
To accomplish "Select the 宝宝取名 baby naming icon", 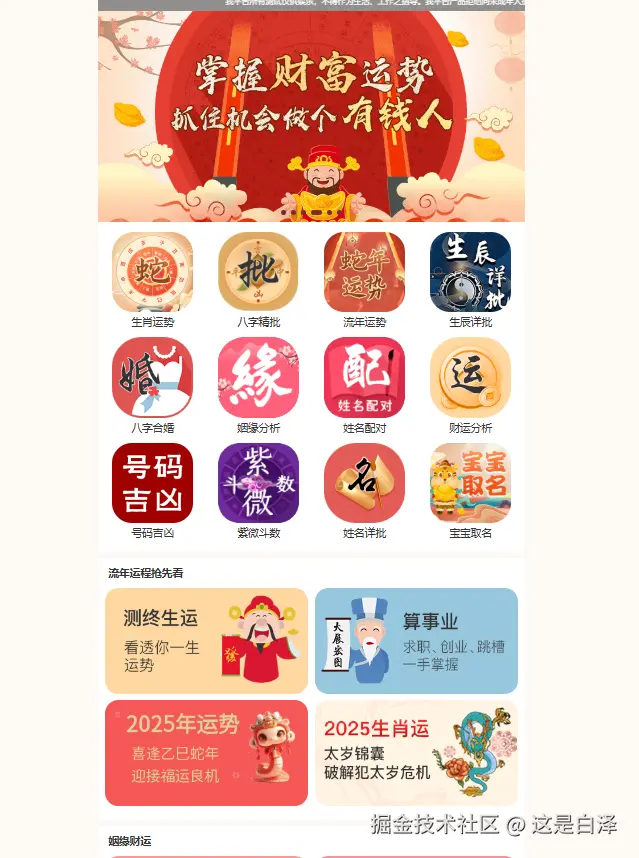I will click(470, 483).
